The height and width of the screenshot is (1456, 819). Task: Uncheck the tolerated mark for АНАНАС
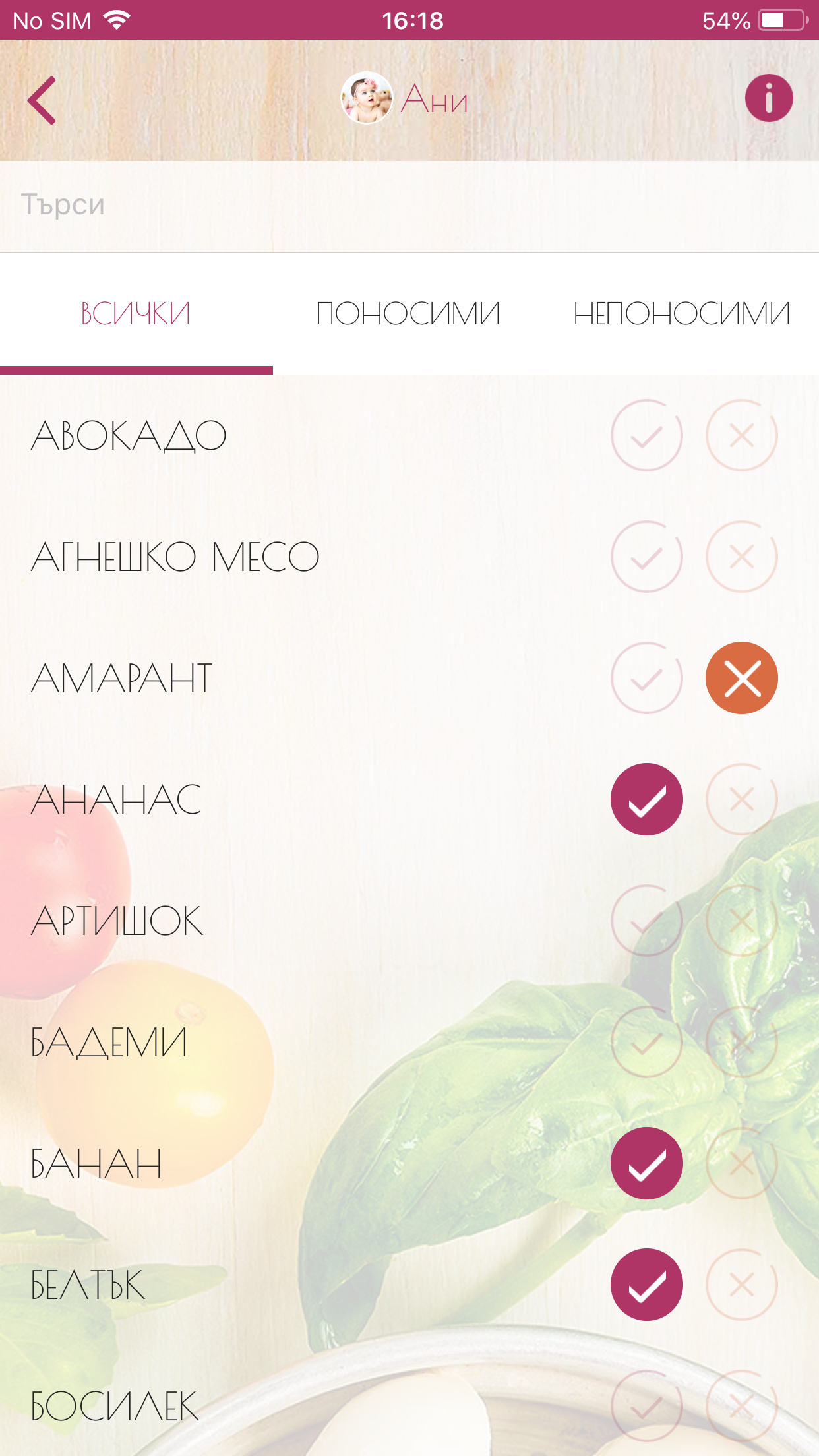[646, 799]
